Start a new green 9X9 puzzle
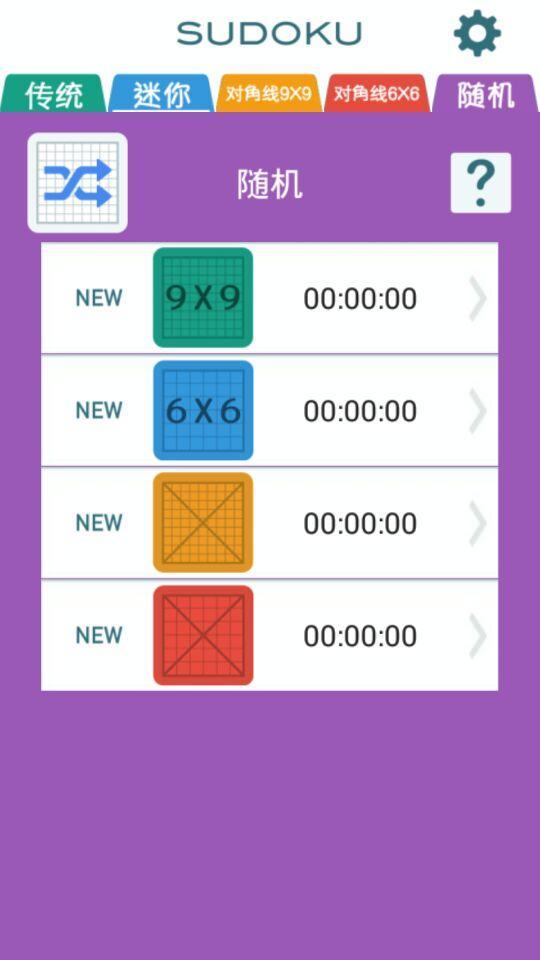 [269, 298]
